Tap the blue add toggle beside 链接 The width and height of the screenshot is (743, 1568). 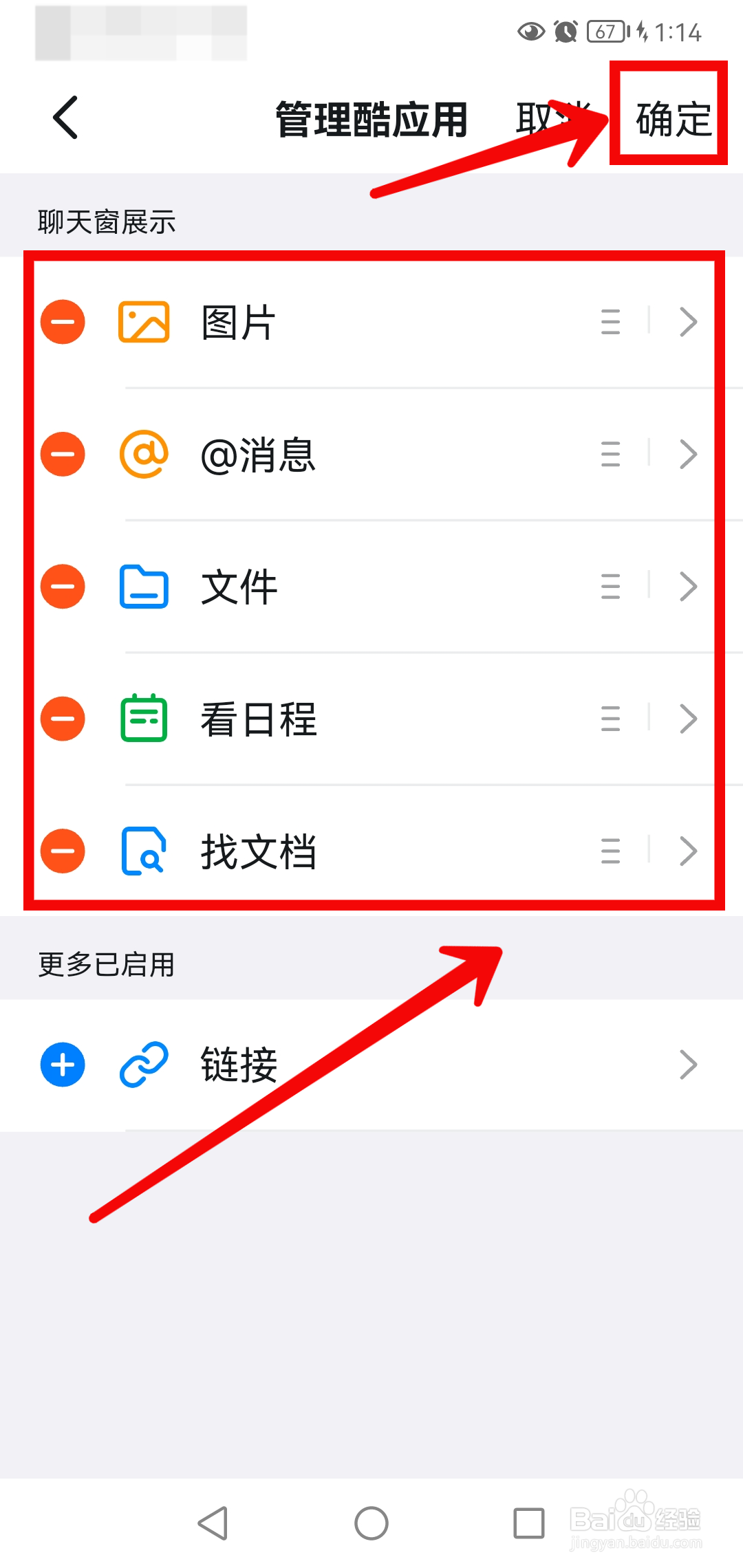[62, 1064]
